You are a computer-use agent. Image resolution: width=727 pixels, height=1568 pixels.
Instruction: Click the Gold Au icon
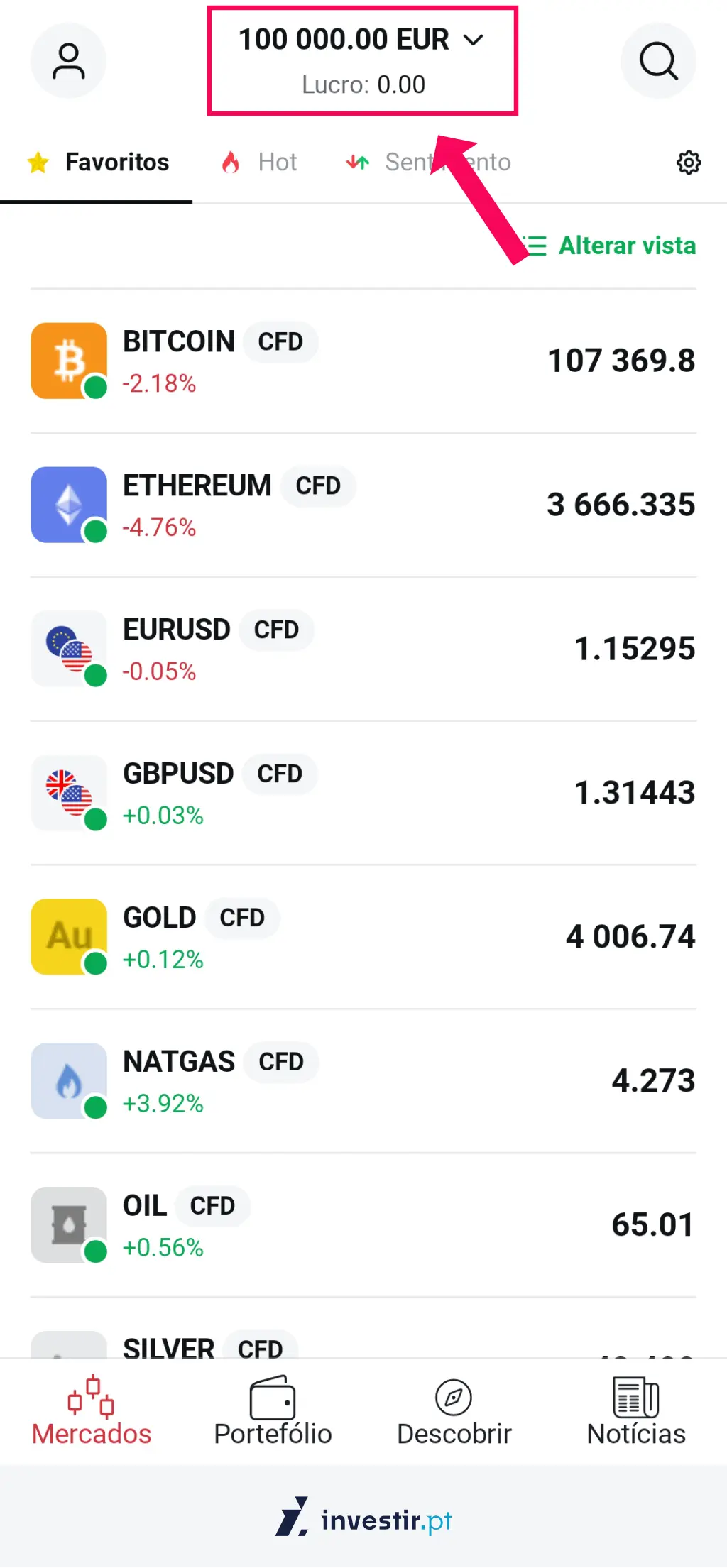point(68,936)
